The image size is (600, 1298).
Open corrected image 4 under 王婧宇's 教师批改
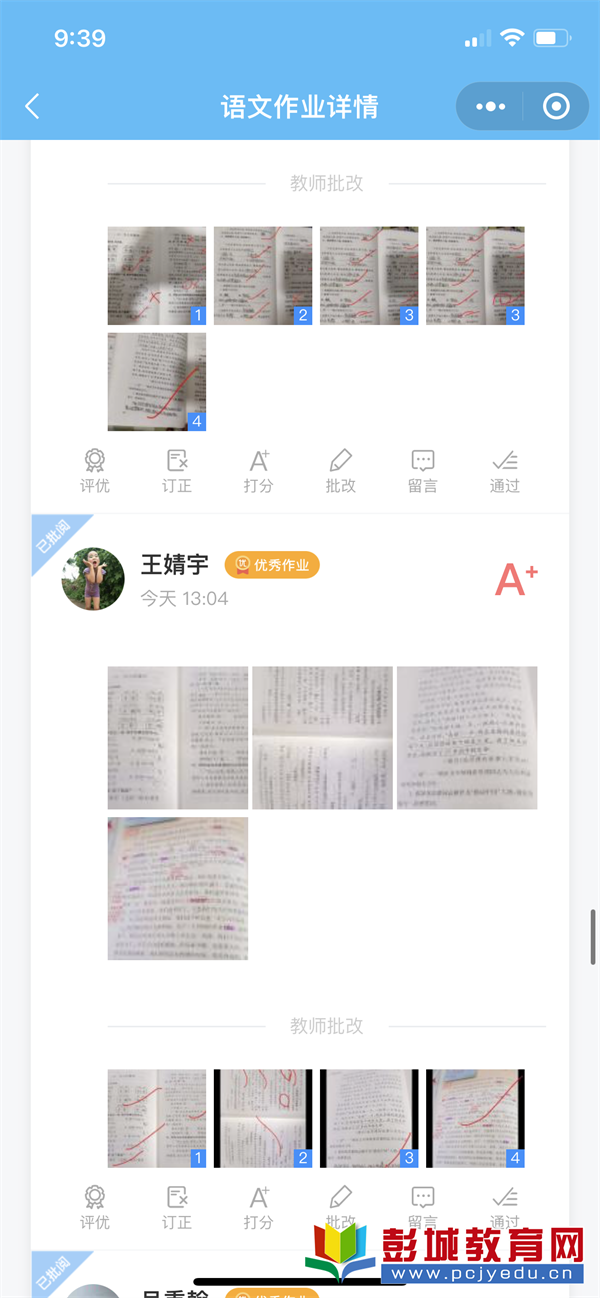pos(475,1118)
